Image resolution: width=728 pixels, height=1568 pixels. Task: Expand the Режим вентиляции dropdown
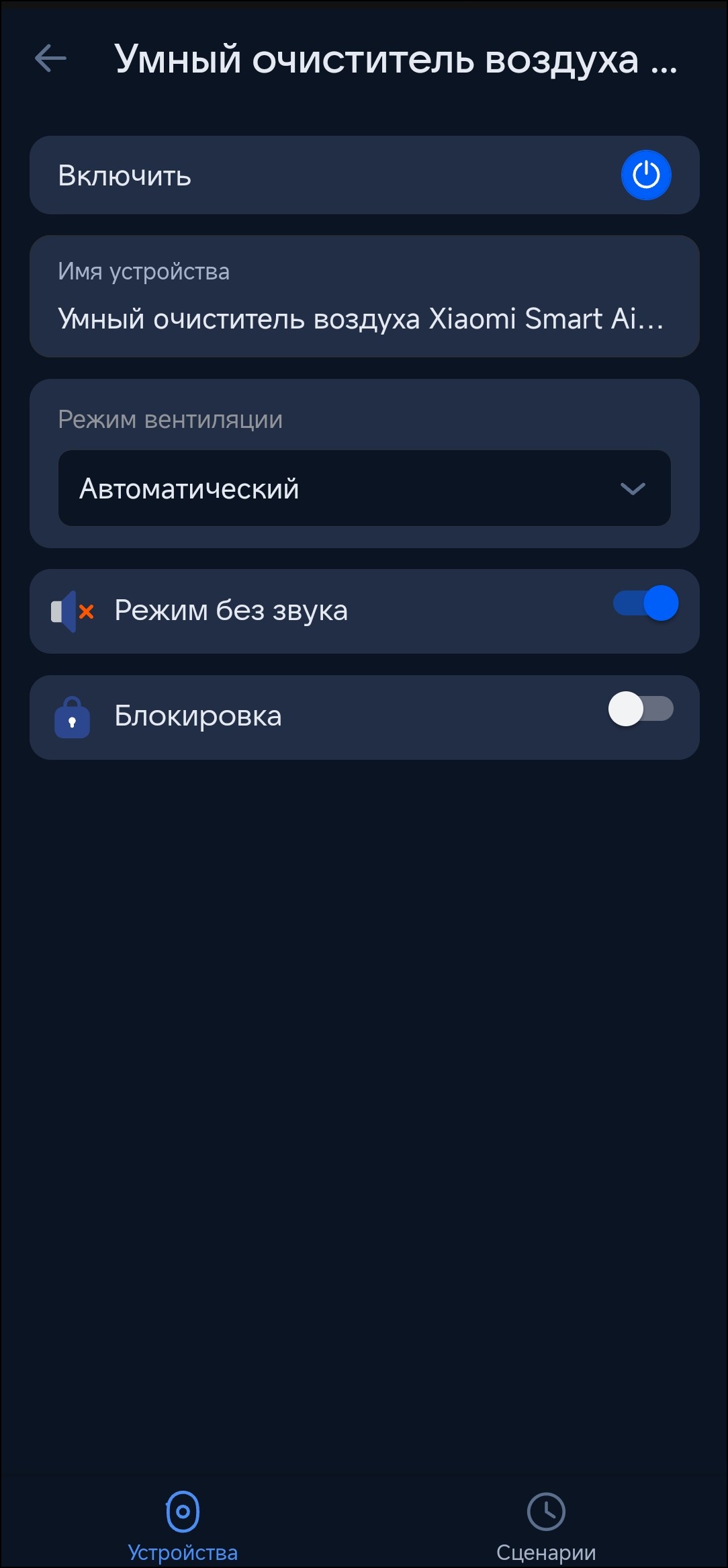pos(364,488)
